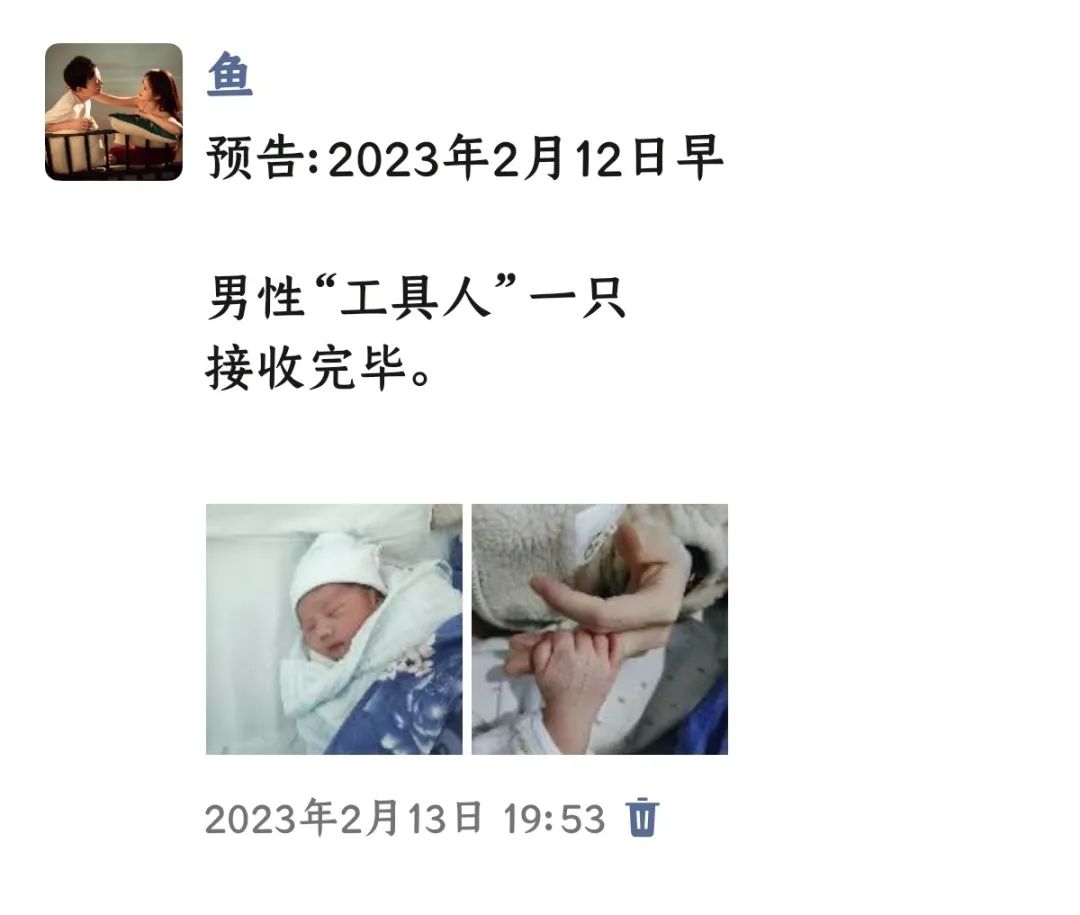Open the profile name 鱼
The width and height of the screenshot is (1080, 915).
click(x=230, y=75)
